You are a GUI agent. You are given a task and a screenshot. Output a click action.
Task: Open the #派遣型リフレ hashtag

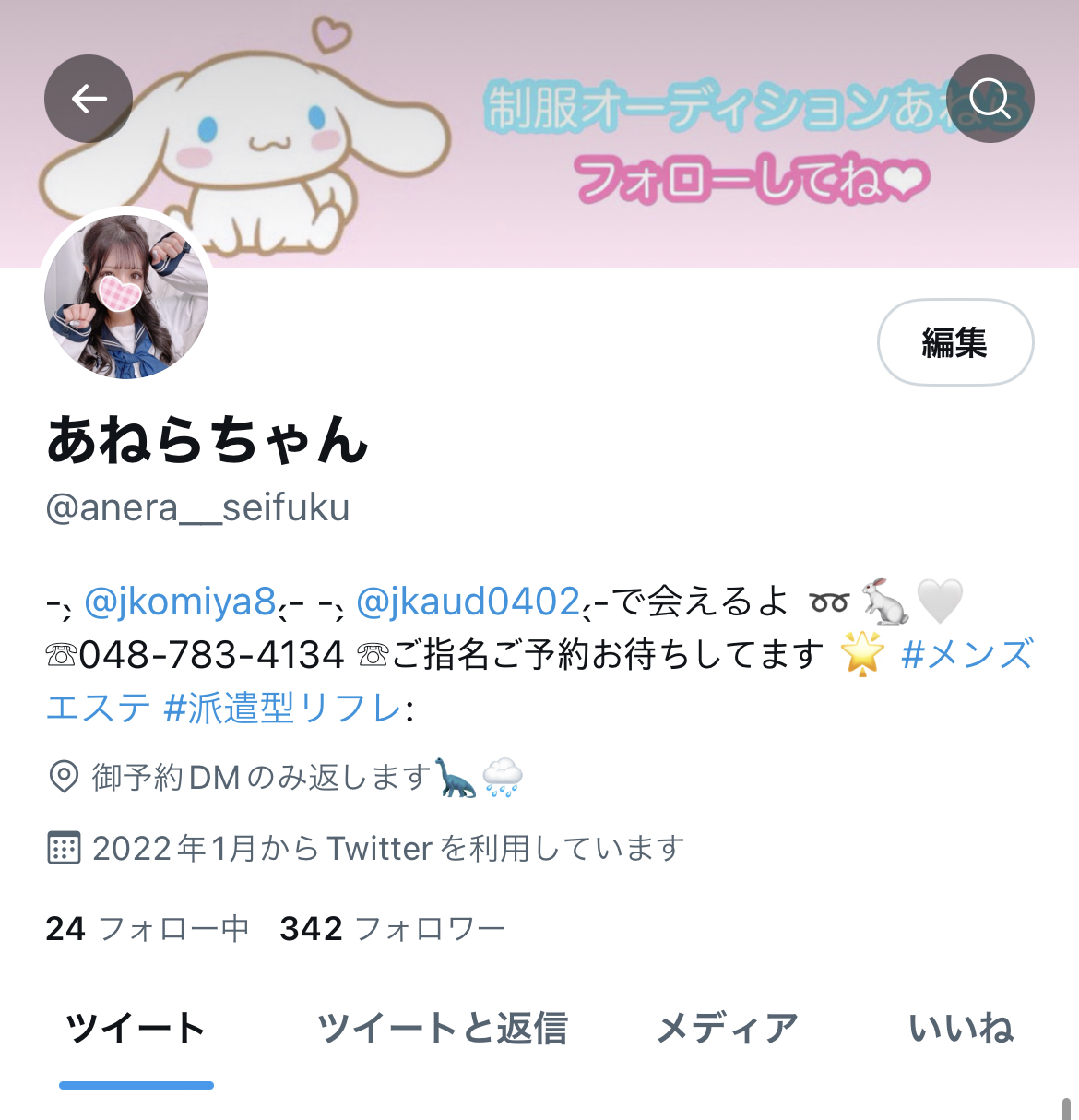(282, 709)
